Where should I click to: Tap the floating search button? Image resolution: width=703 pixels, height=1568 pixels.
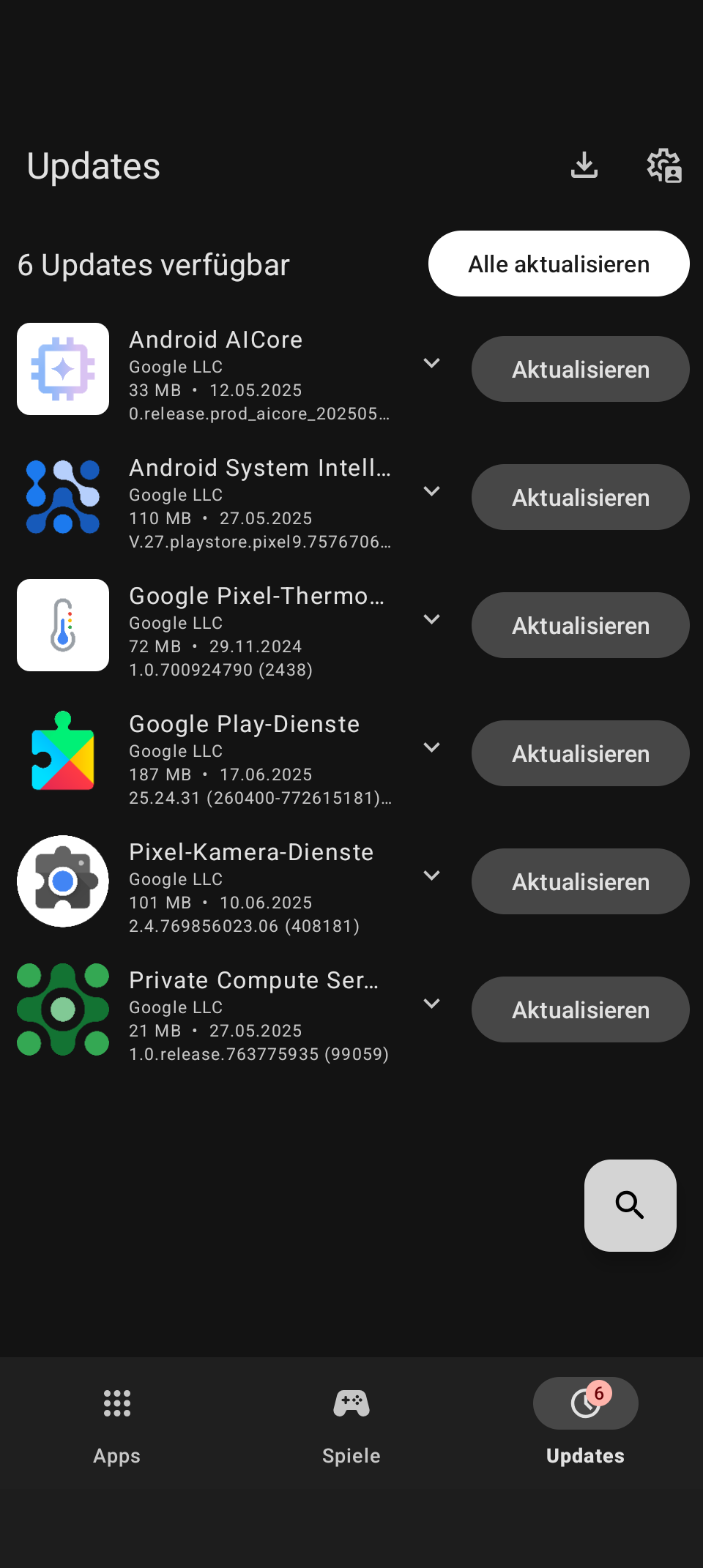(x=630, y=1205)
